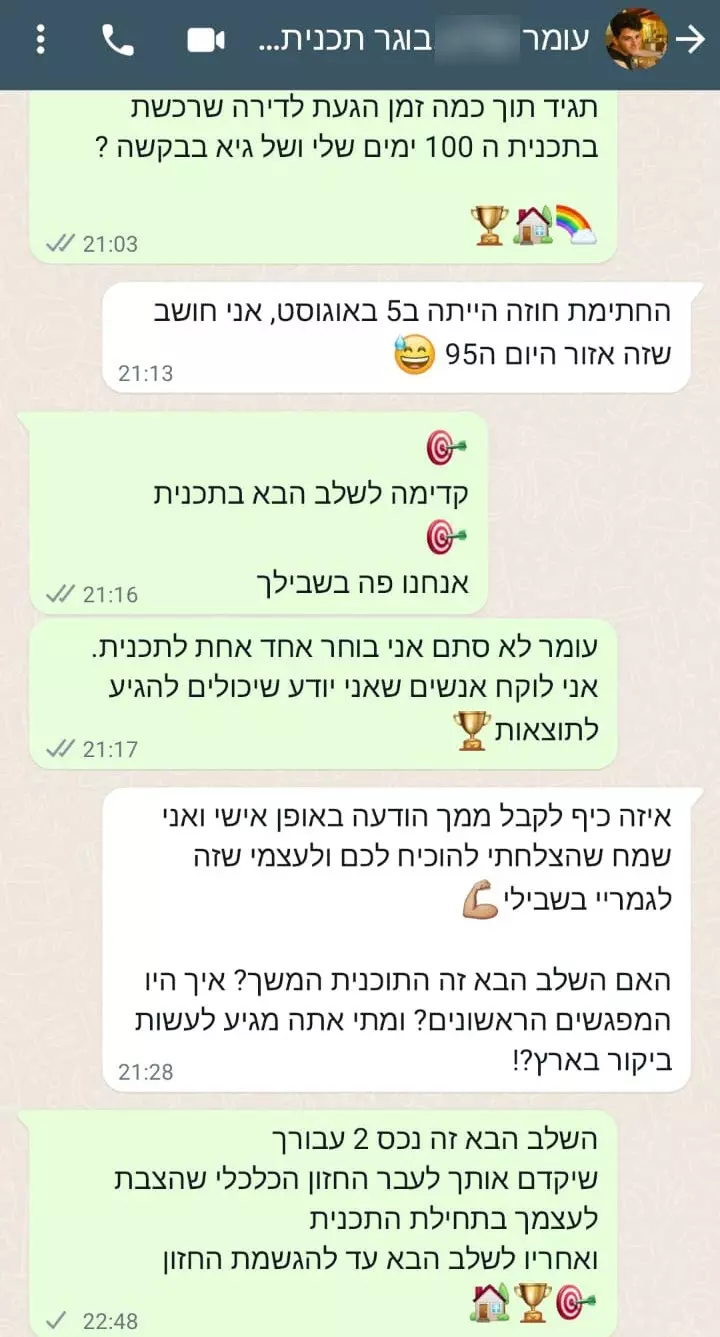Start a video call with עומר
The width and height of the screenshot is (720, 1337).
[x=205, y=39]
